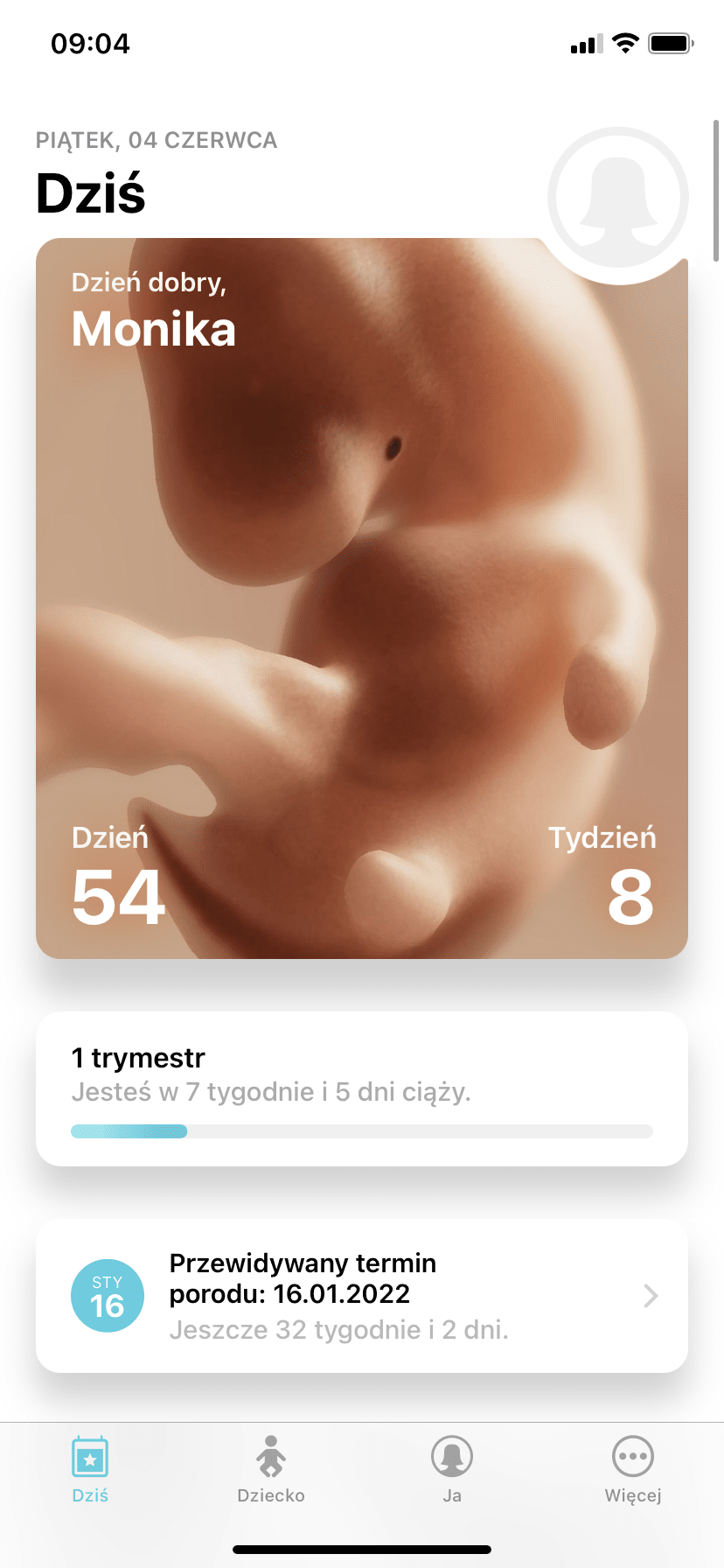
Task: Open the Przewidywany termin porodu row
Action: tap(361, 1296)
